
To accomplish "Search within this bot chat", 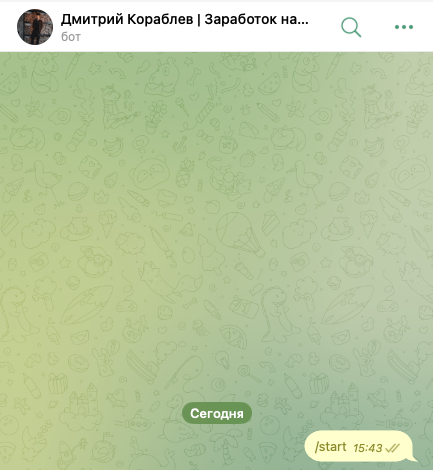I will tap(351, 27).
